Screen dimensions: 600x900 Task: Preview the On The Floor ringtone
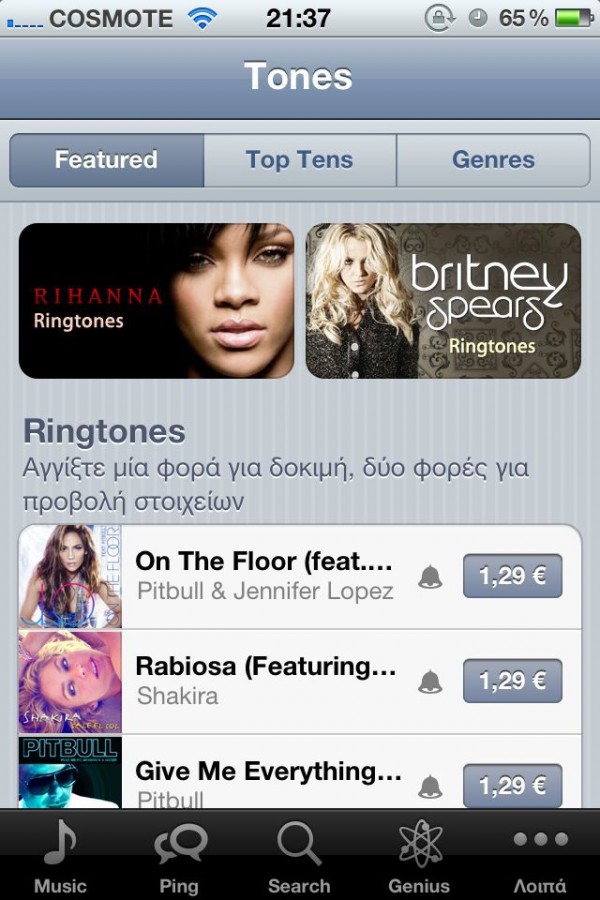tap(265, 575)
